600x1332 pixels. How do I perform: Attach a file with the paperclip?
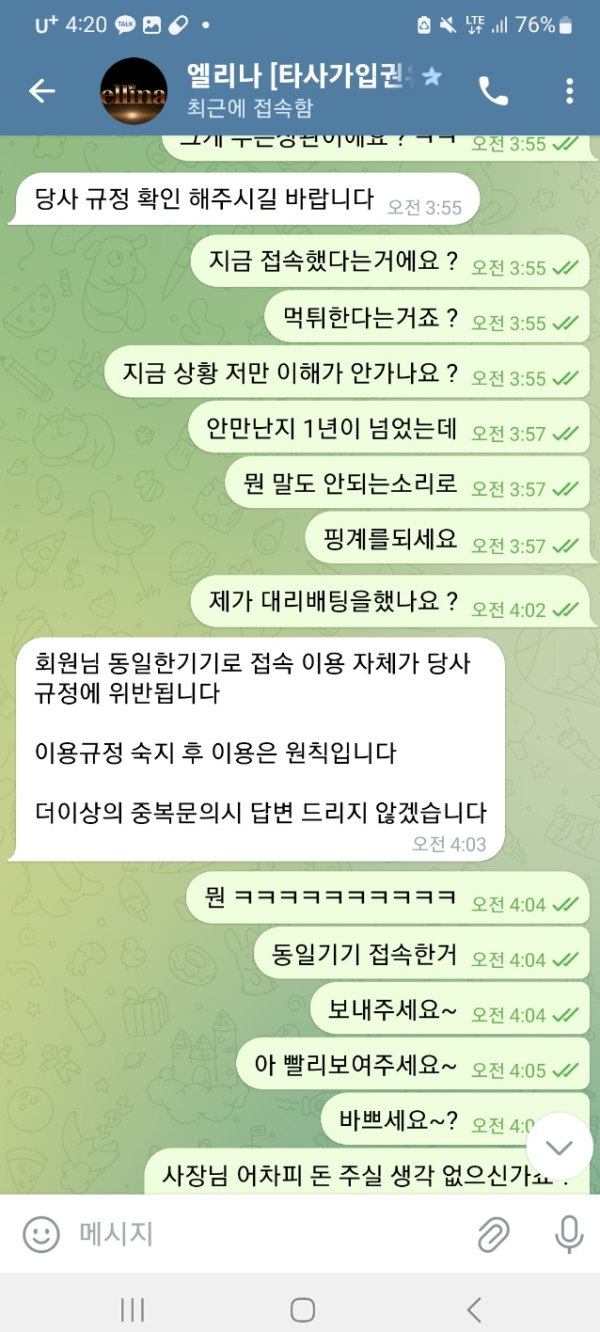pyautogui.click(x=493, y=1234)
